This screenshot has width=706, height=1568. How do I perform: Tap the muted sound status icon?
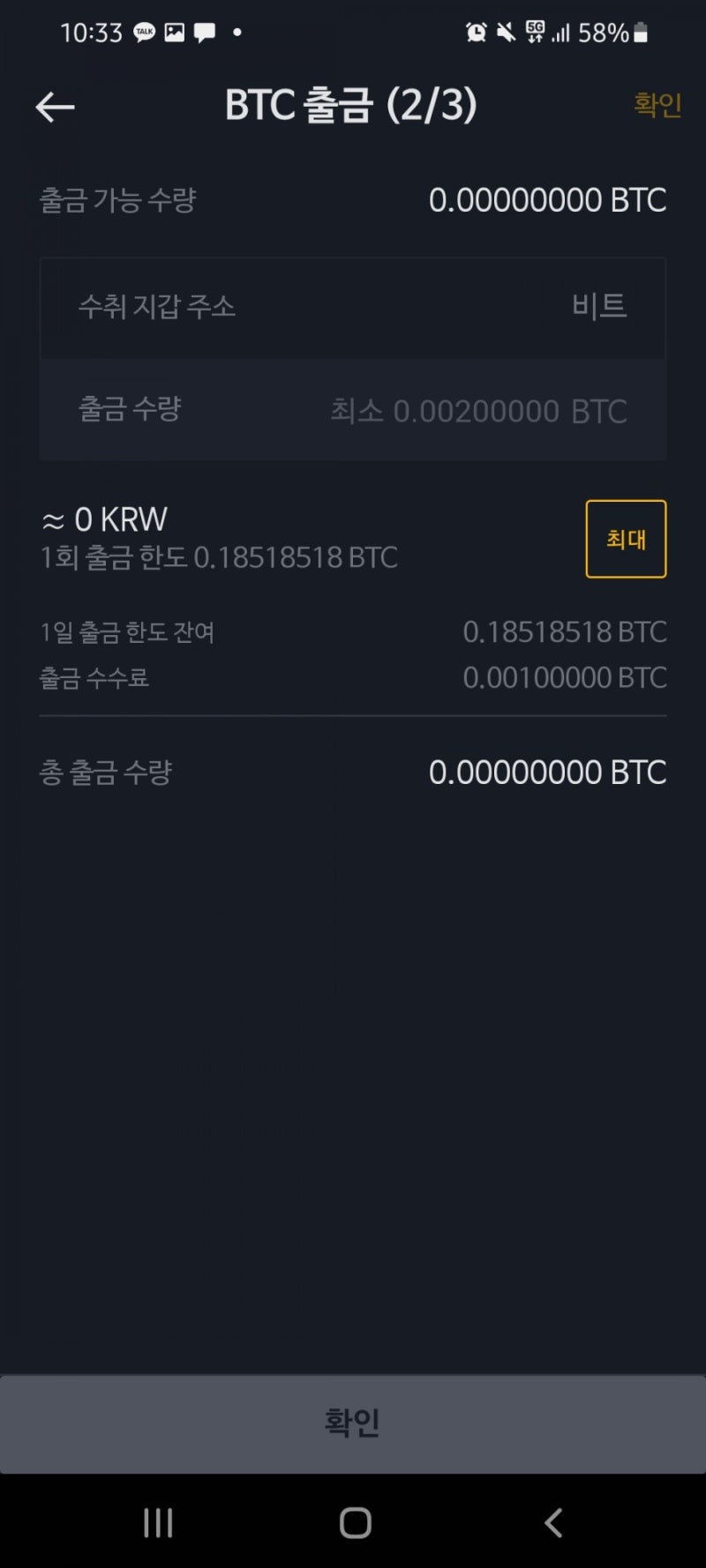click(x=506, y=33)
